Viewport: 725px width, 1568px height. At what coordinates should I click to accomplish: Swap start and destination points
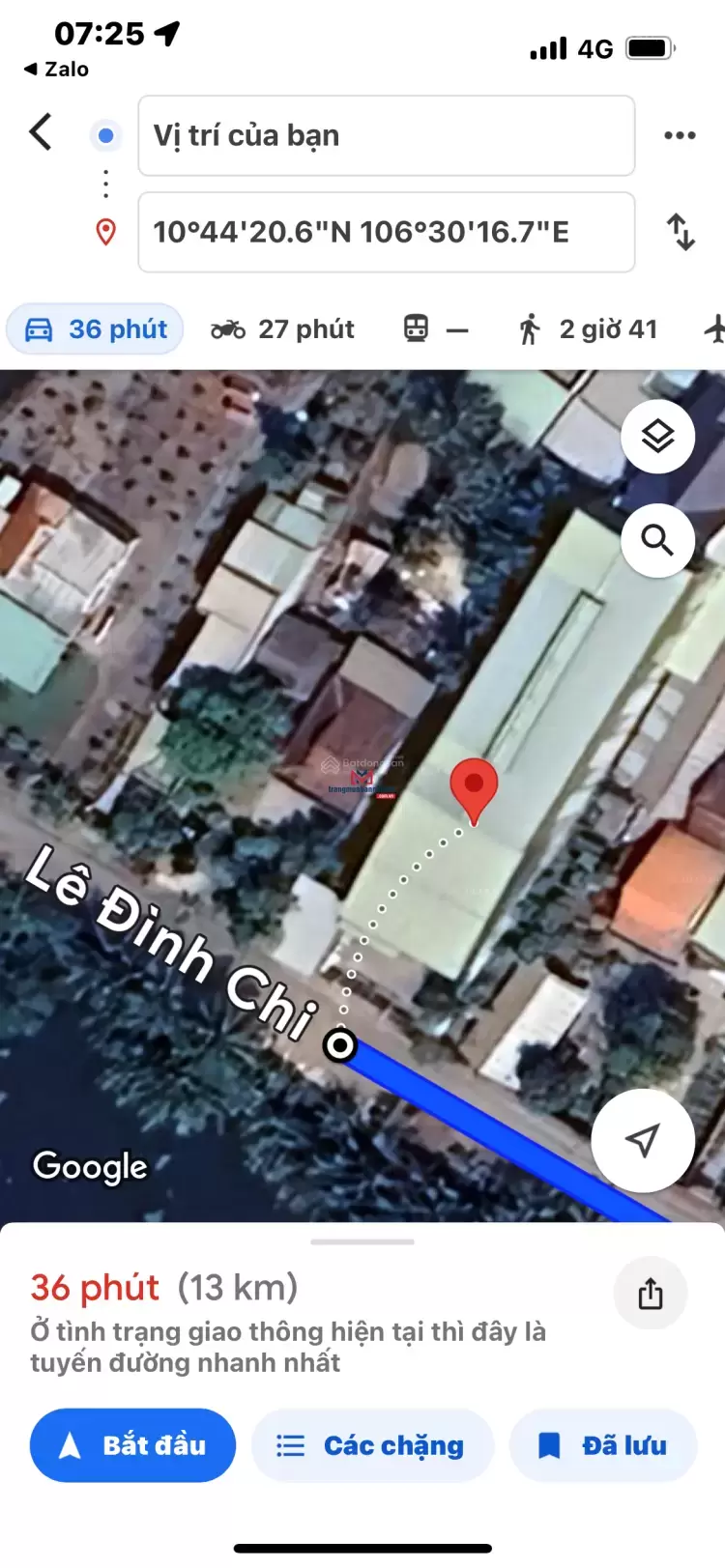(x=681, y=232)
